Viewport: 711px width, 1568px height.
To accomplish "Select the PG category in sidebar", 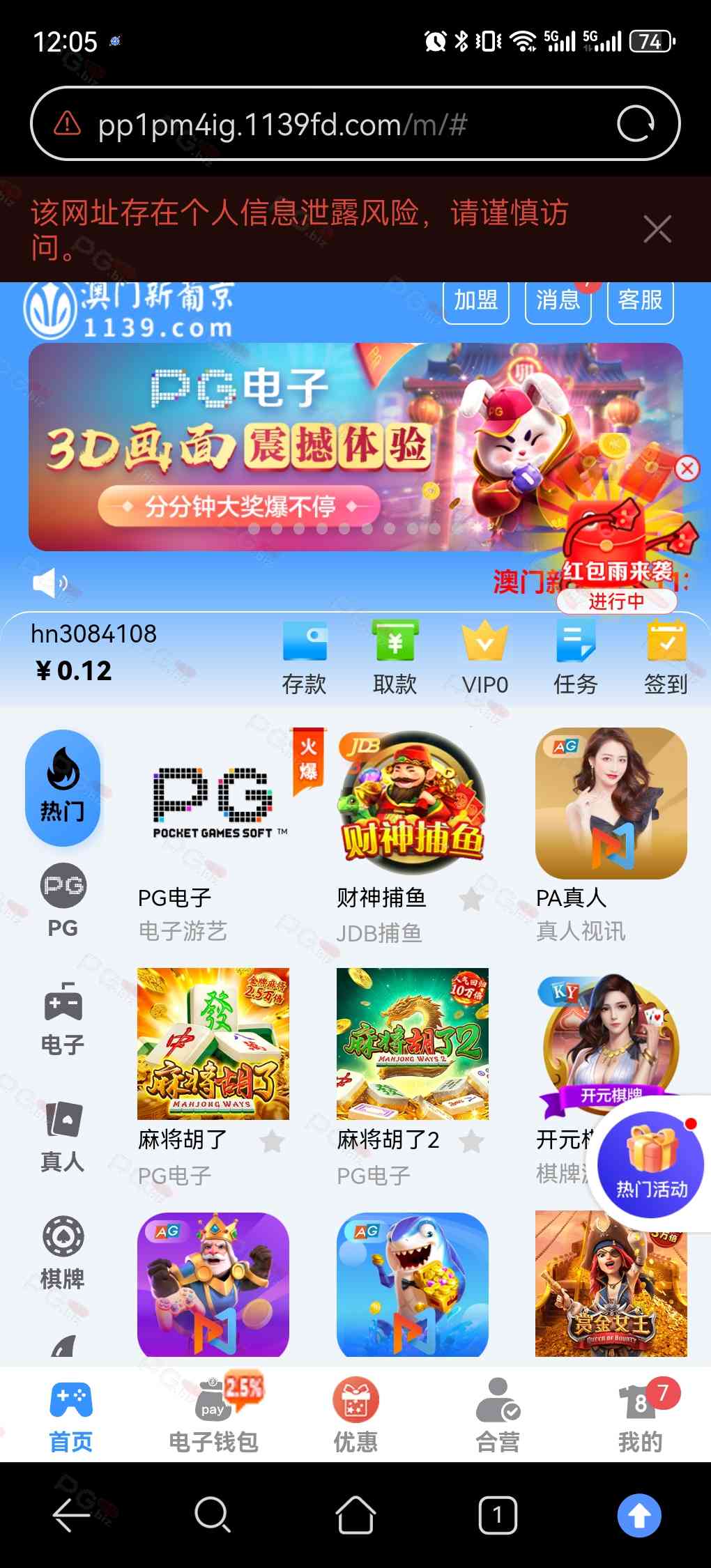I will click(63, 900).
